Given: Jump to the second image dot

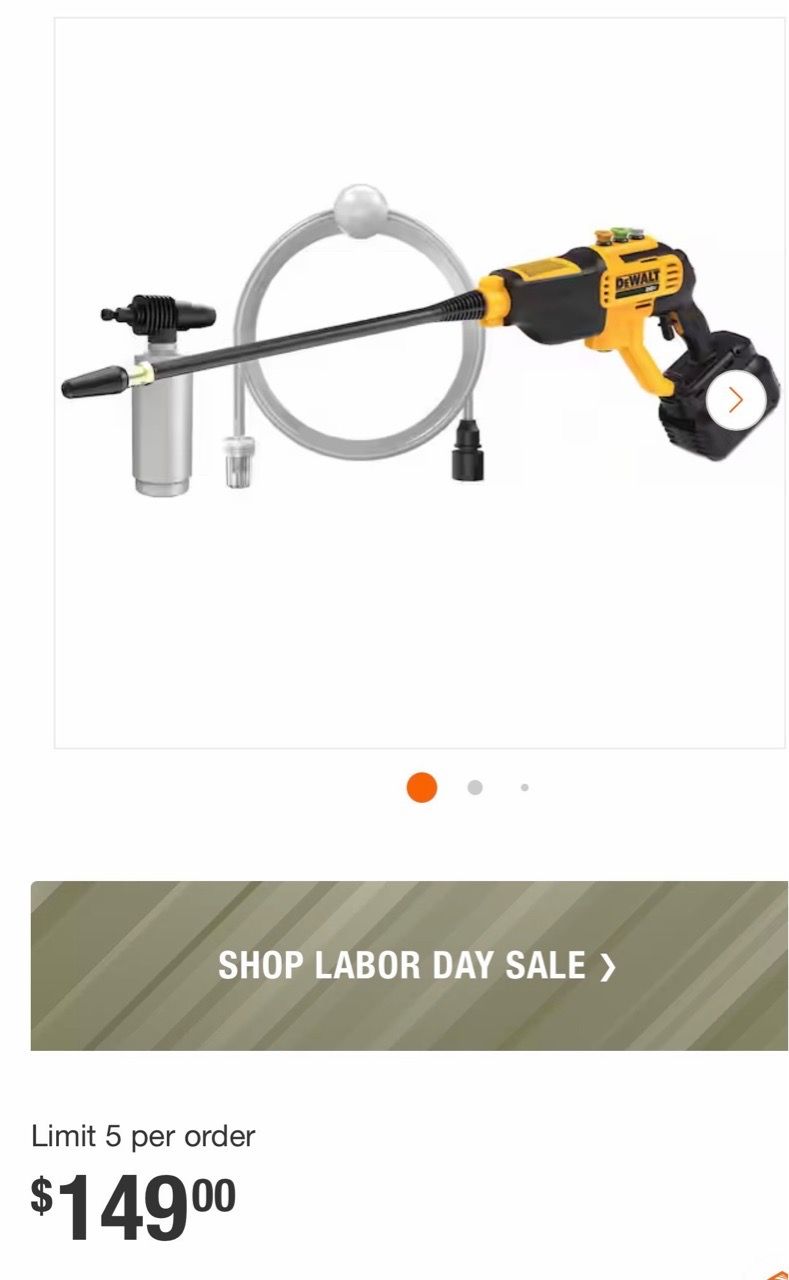Looking at the screenshot, I should pos(475,787).
